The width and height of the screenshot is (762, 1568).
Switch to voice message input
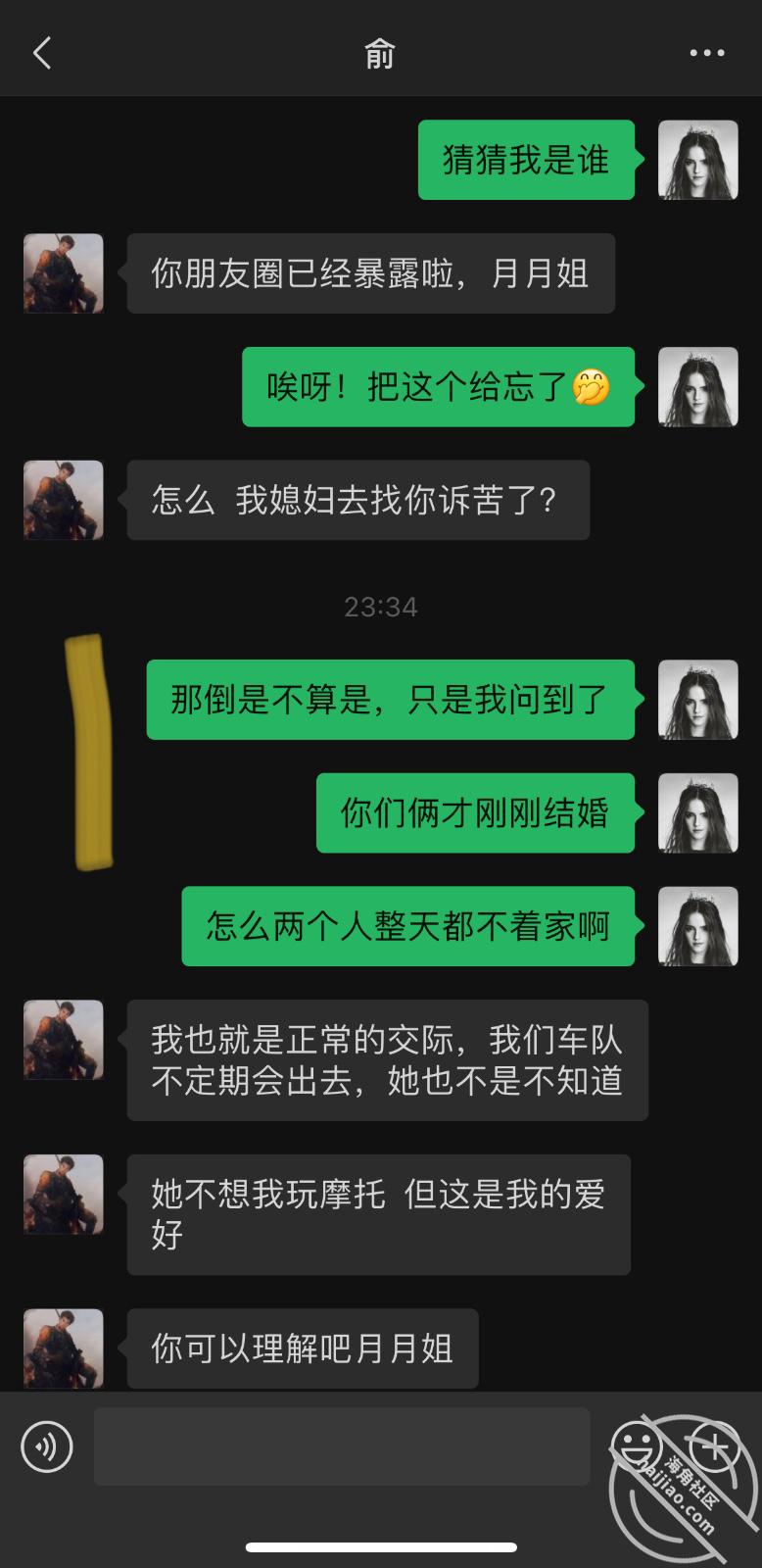(47, 1445)
